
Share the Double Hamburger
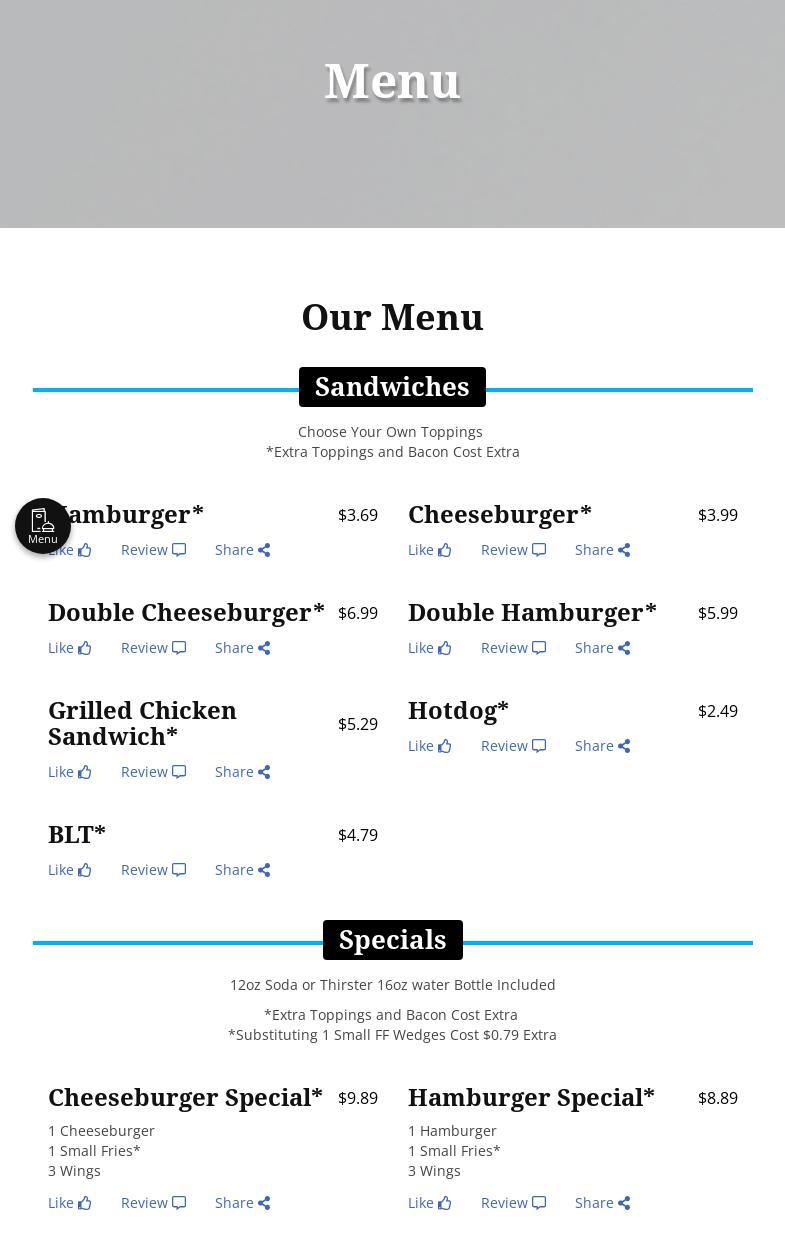pos(602,648)
